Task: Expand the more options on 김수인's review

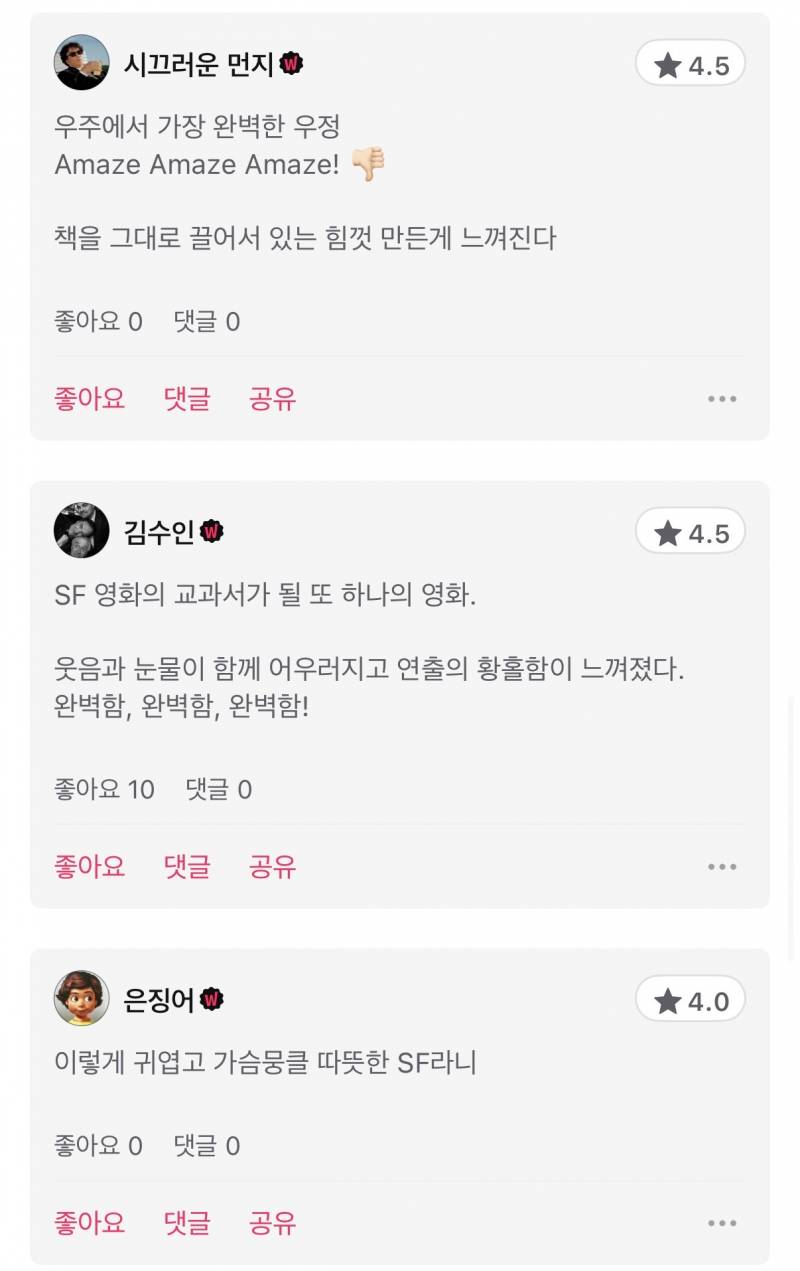Action: click(x=722, y=866)
